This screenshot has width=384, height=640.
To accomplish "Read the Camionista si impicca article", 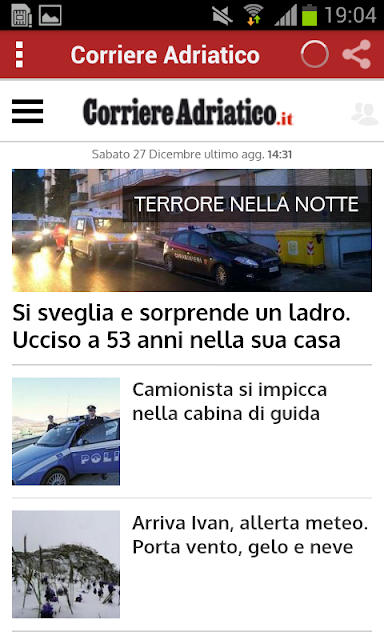I will 192,431.
